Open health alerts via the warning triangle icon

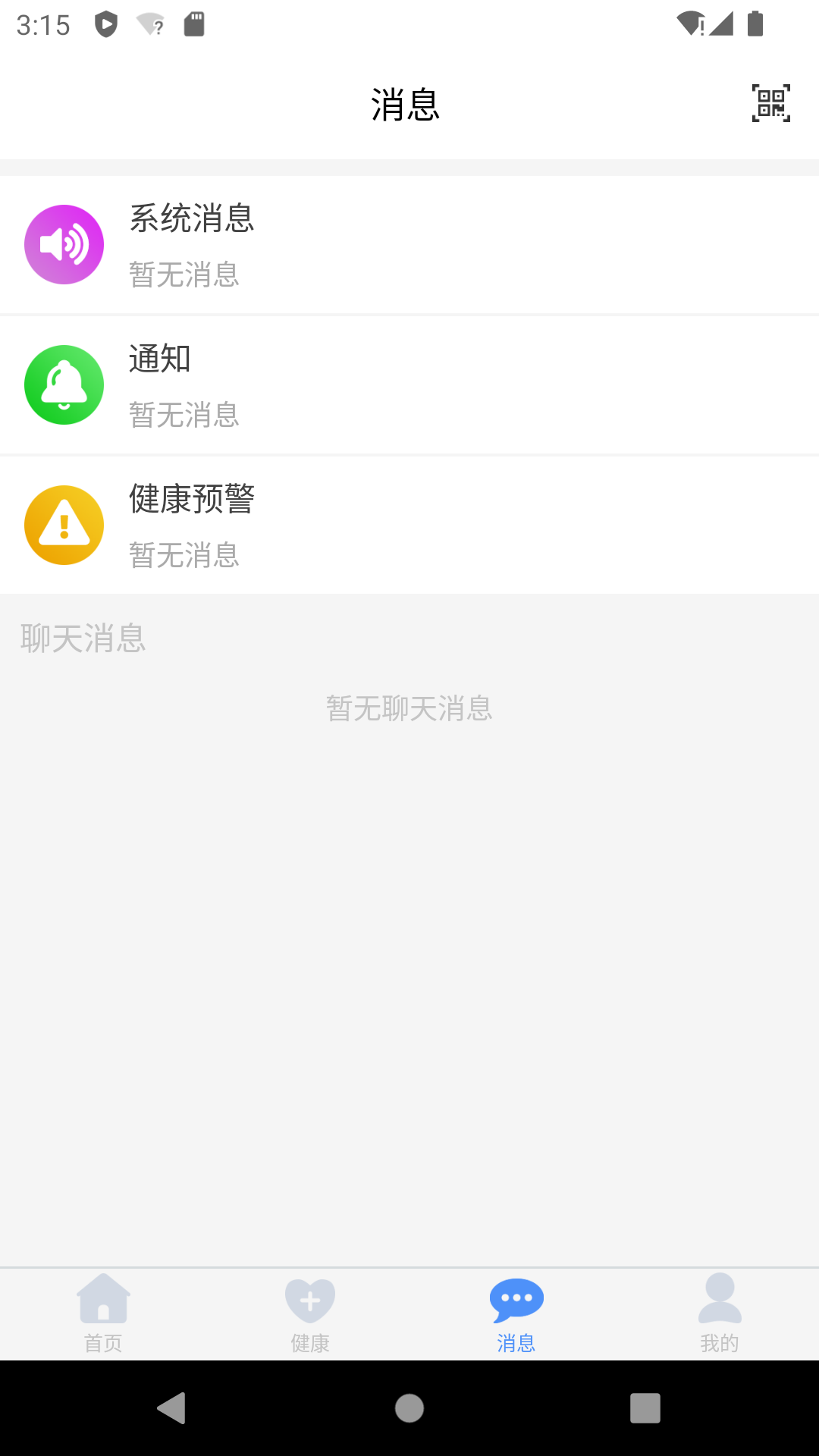click(x=64, y=525)
